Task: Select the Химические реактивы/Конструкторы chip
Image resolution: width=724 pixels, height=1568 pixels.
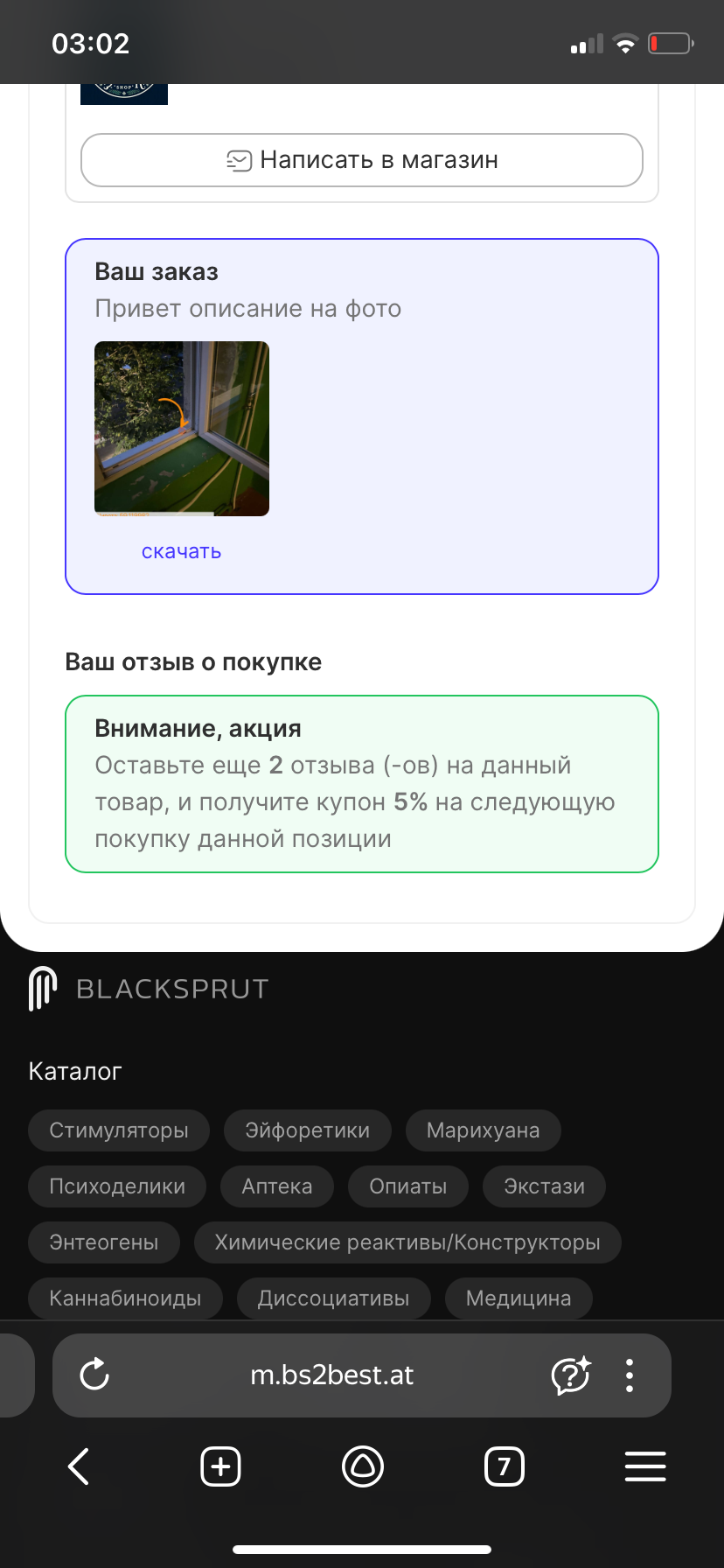Action: pos(407,1242)
